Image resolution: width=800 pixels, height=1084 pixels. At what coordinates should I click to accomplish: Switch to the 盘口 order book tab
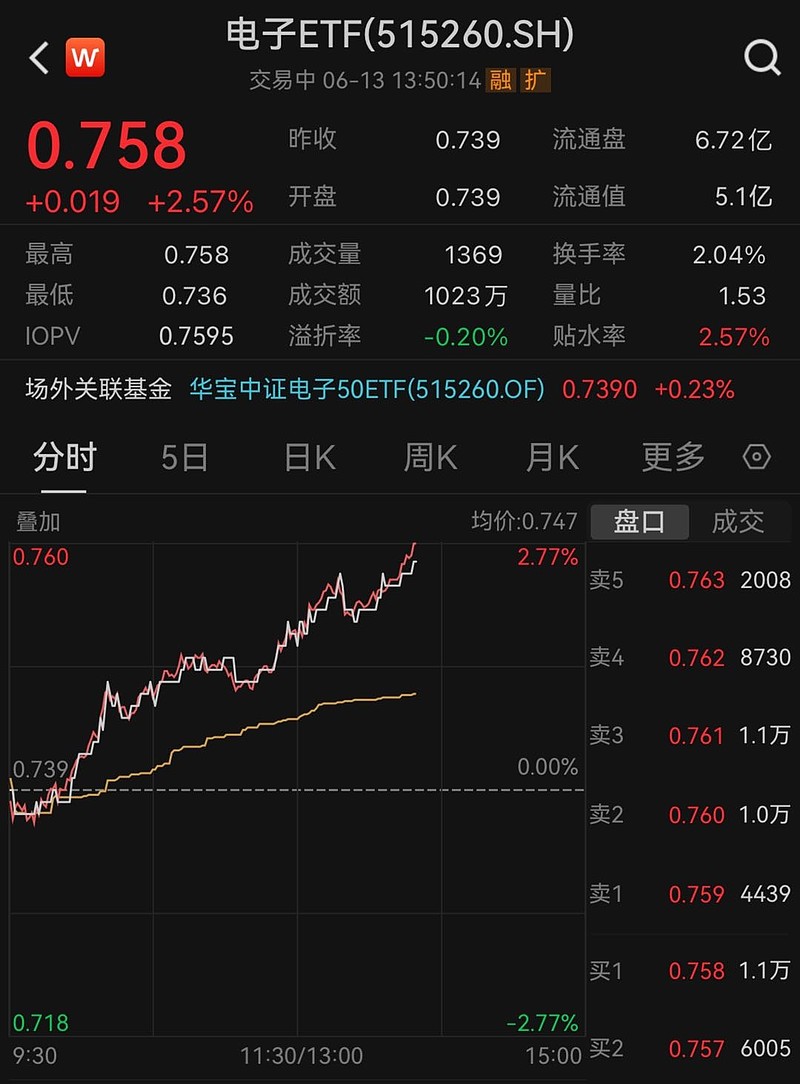[x=640, y=521]
